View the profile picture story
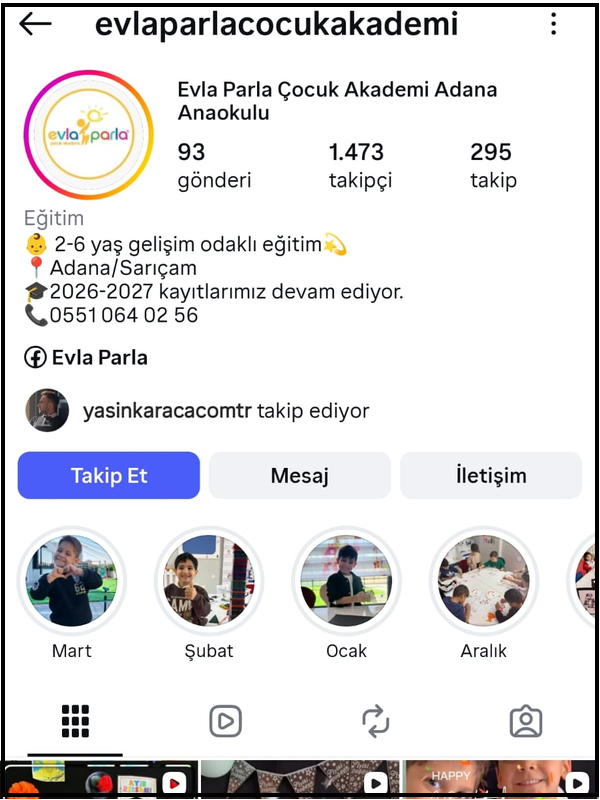600x800 pixels. [x=88, y=135]
